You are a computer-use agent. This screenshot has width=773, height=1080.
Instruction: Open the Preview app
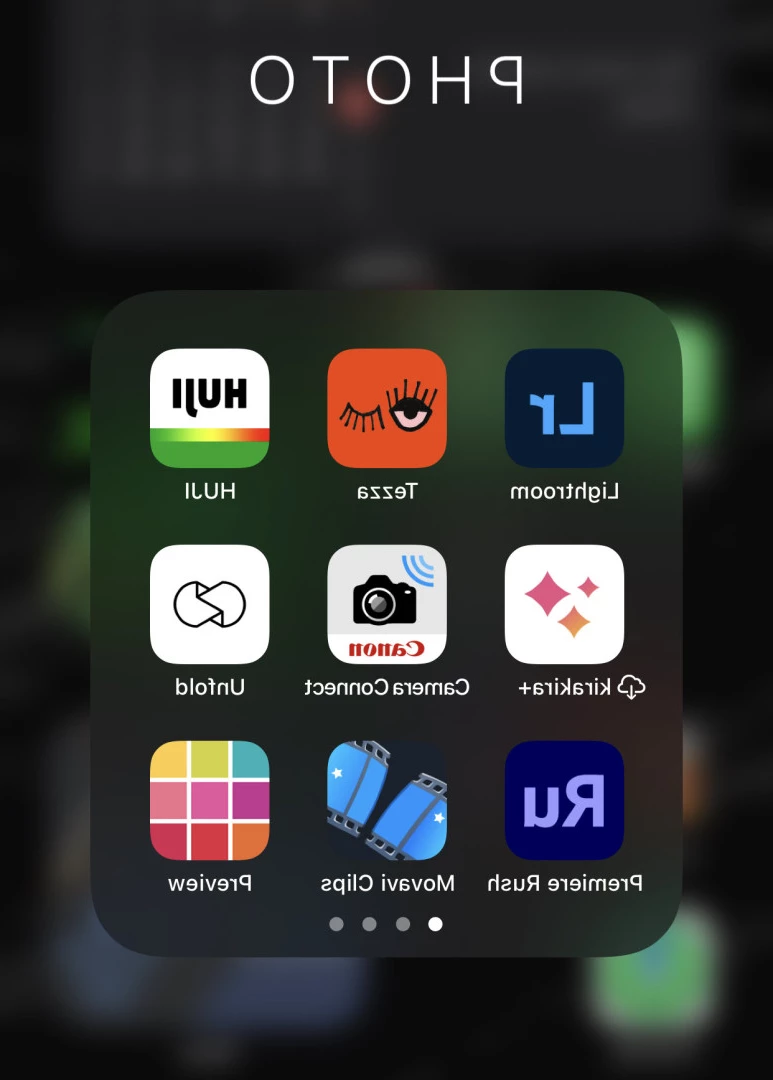[x=209, y=800]
